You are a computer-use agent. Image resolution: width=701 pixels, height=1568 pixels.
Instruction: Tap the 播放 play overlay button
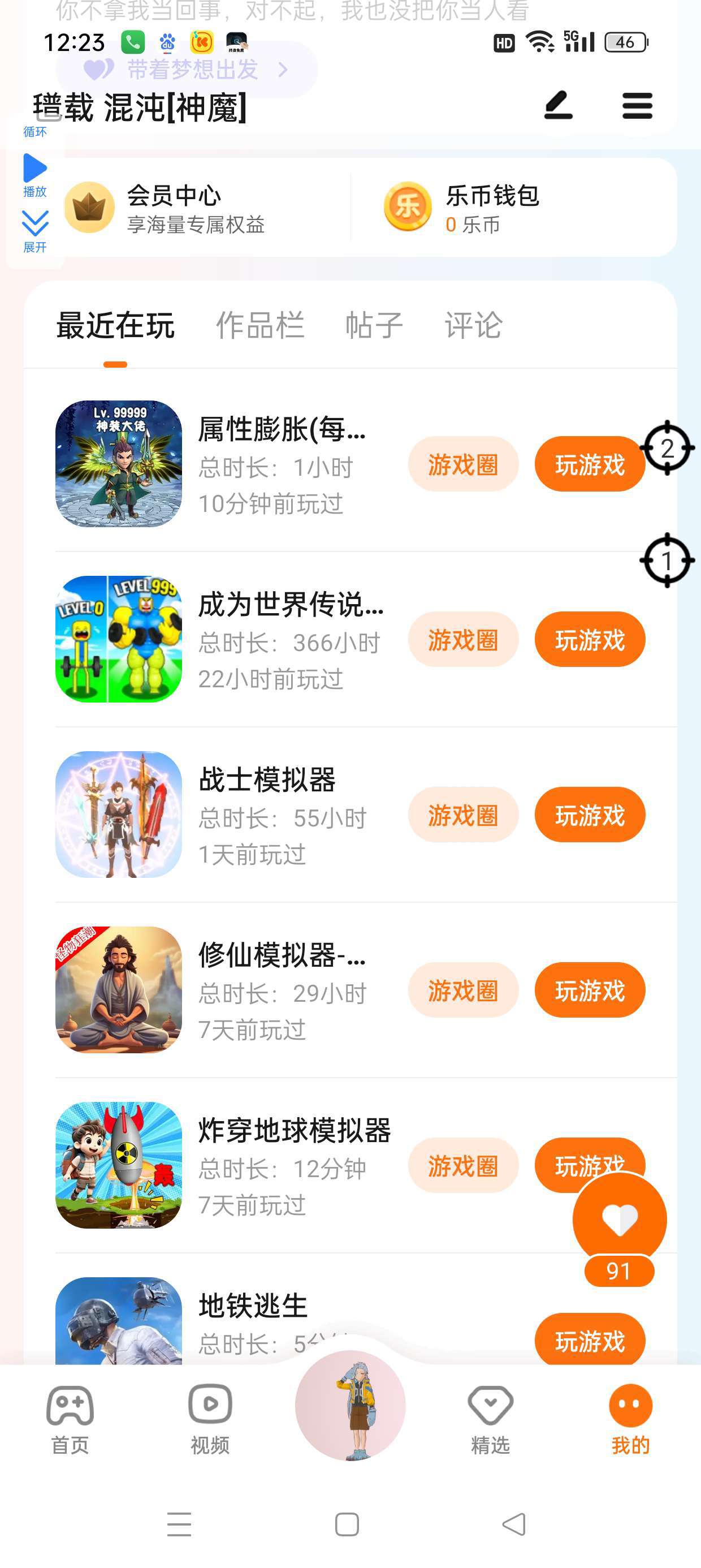pos(34,174)
